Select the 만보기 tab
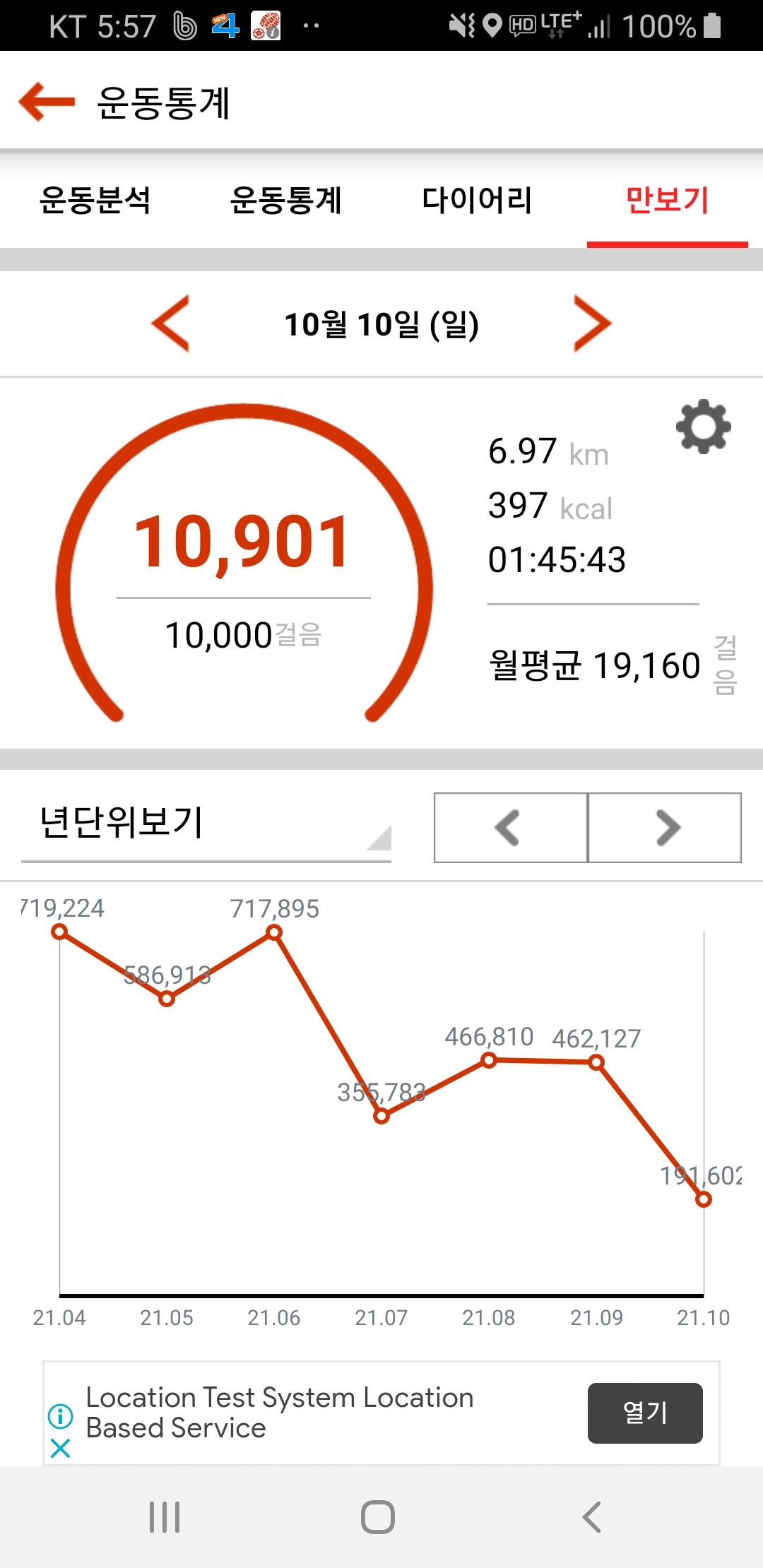763x1568 pixels. (x=667, y=201)
